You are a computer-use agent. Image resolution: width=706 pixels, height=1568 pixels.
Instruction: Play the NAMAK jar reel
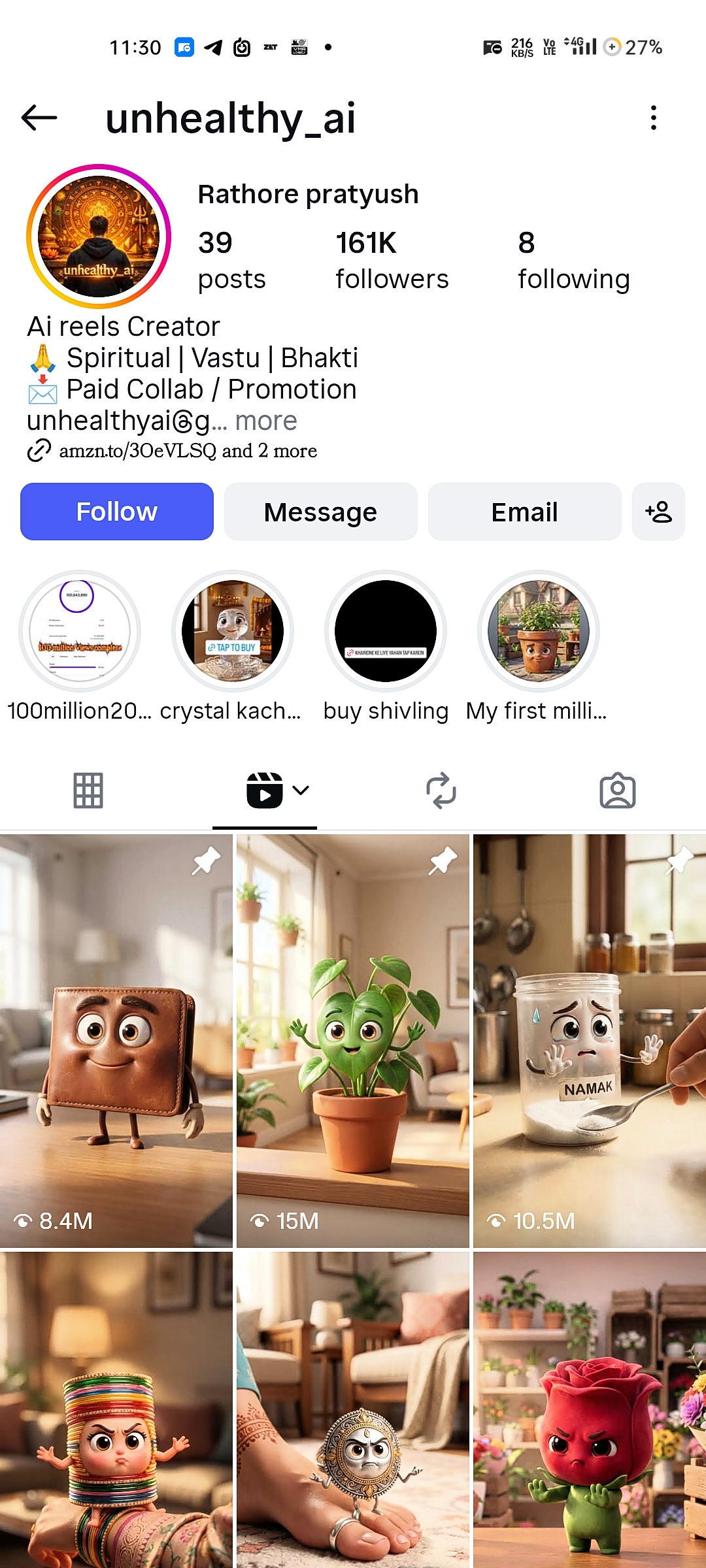[x=589, y=1040]
